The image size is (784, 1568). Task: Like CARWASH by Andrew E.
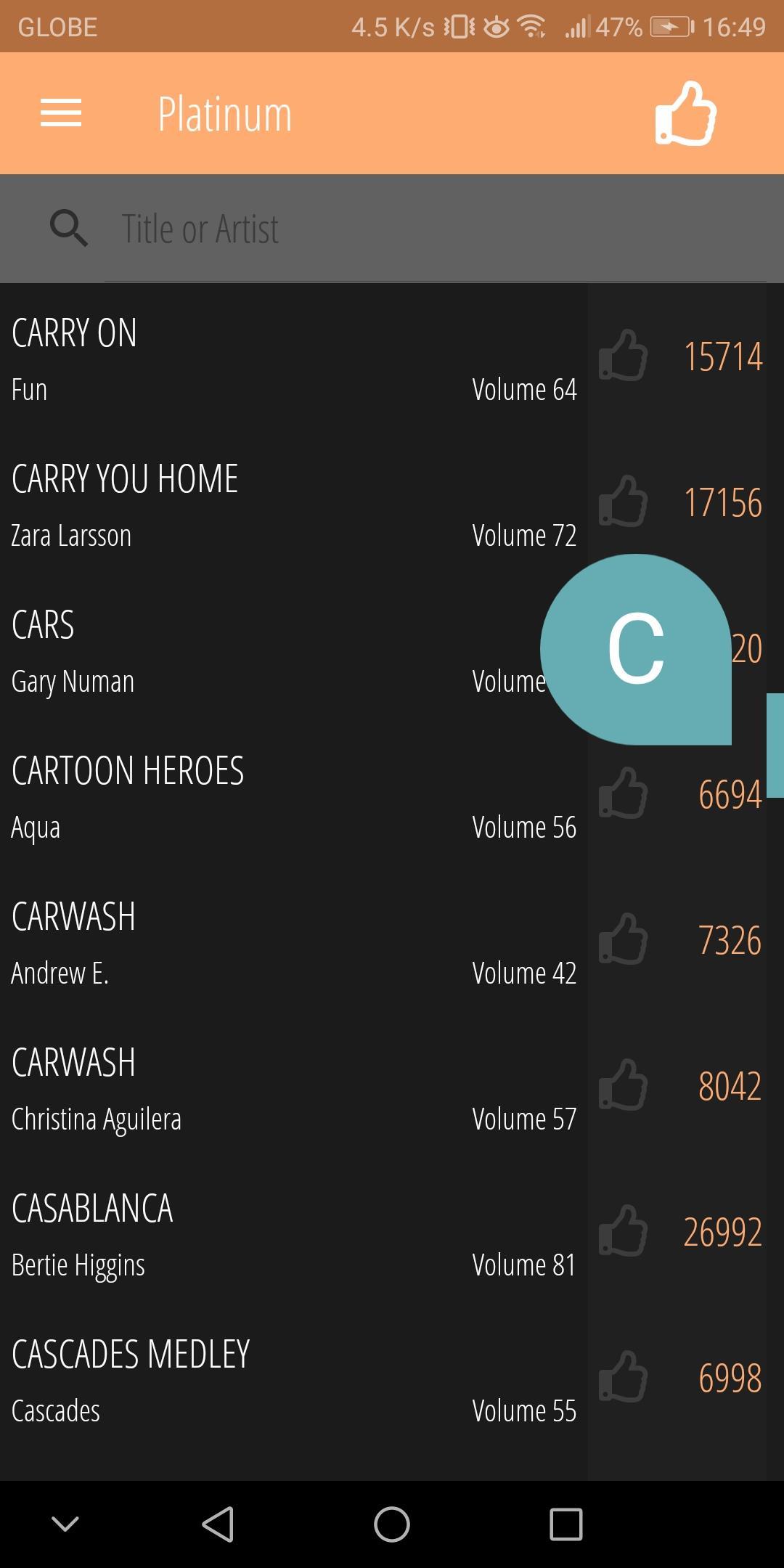point(624,939)
